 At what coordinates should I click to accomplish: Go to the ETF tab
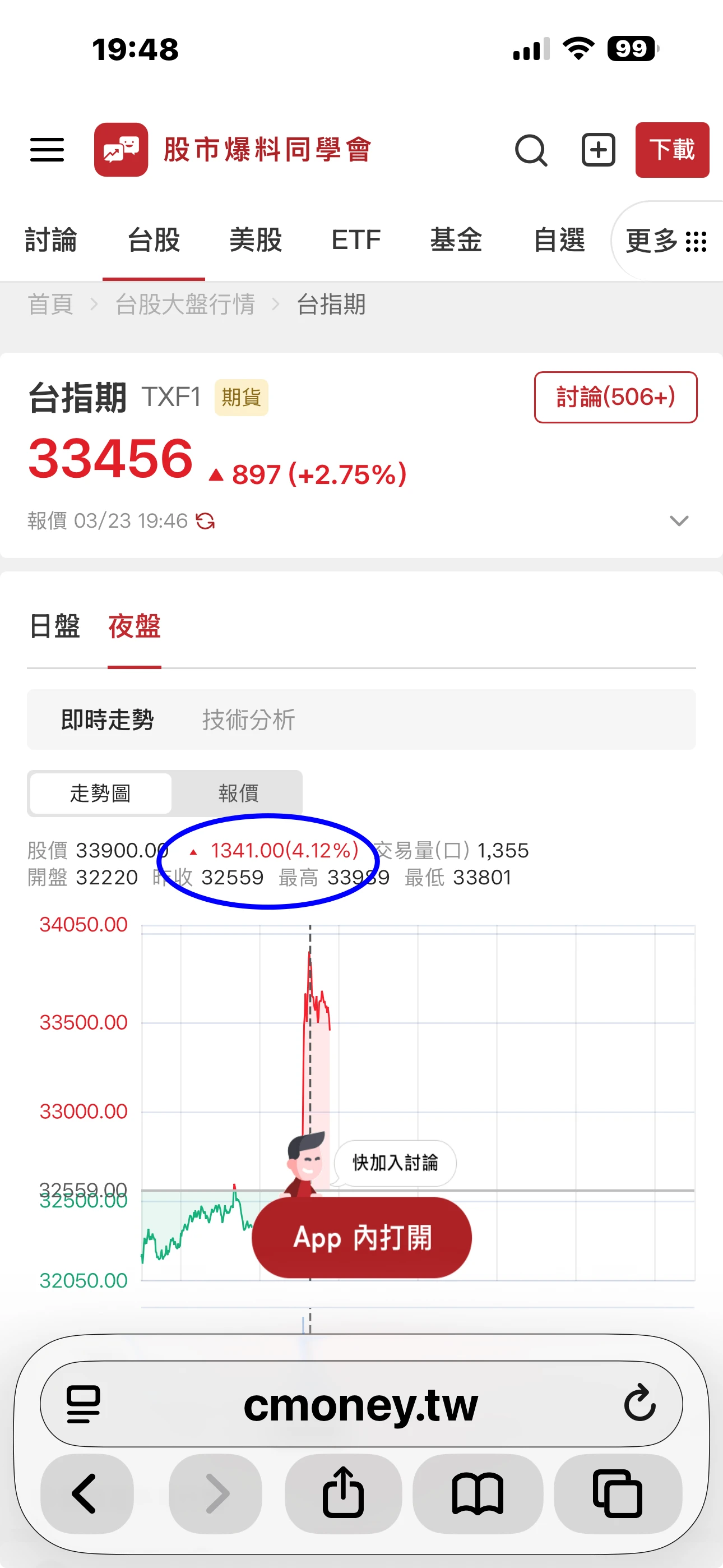tap(356, 240)
